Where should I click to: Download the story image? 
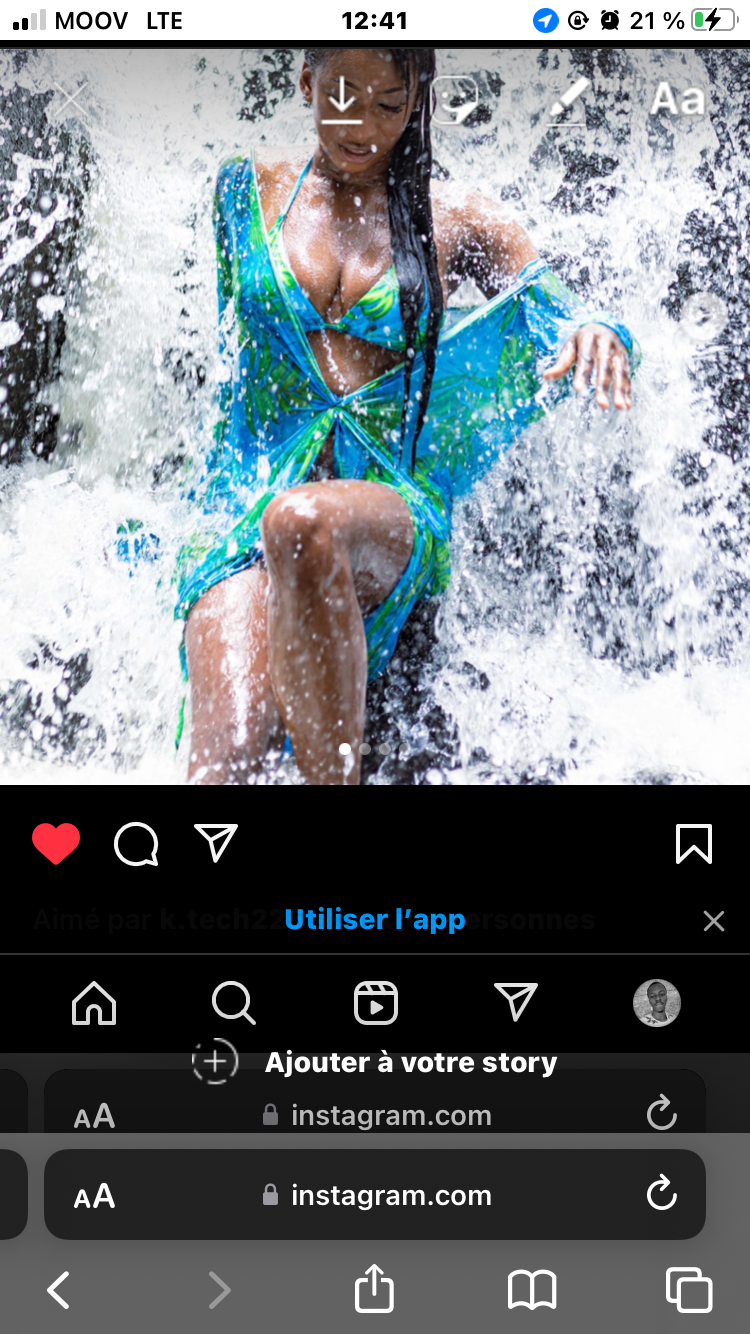[342, 100]
